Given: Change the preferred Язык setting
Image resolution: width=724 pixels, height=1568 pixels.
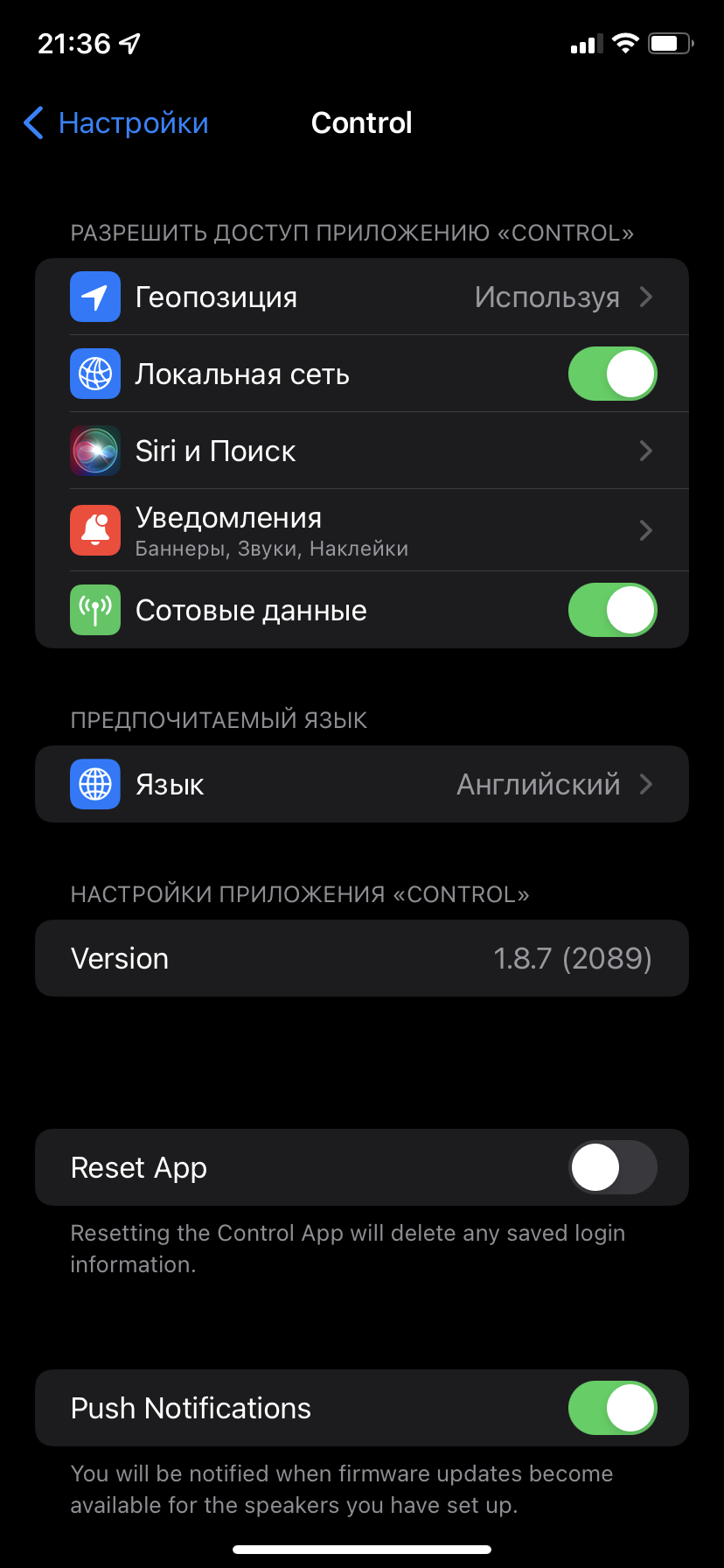Looking at the screenshot, I should tap(362, 784).
